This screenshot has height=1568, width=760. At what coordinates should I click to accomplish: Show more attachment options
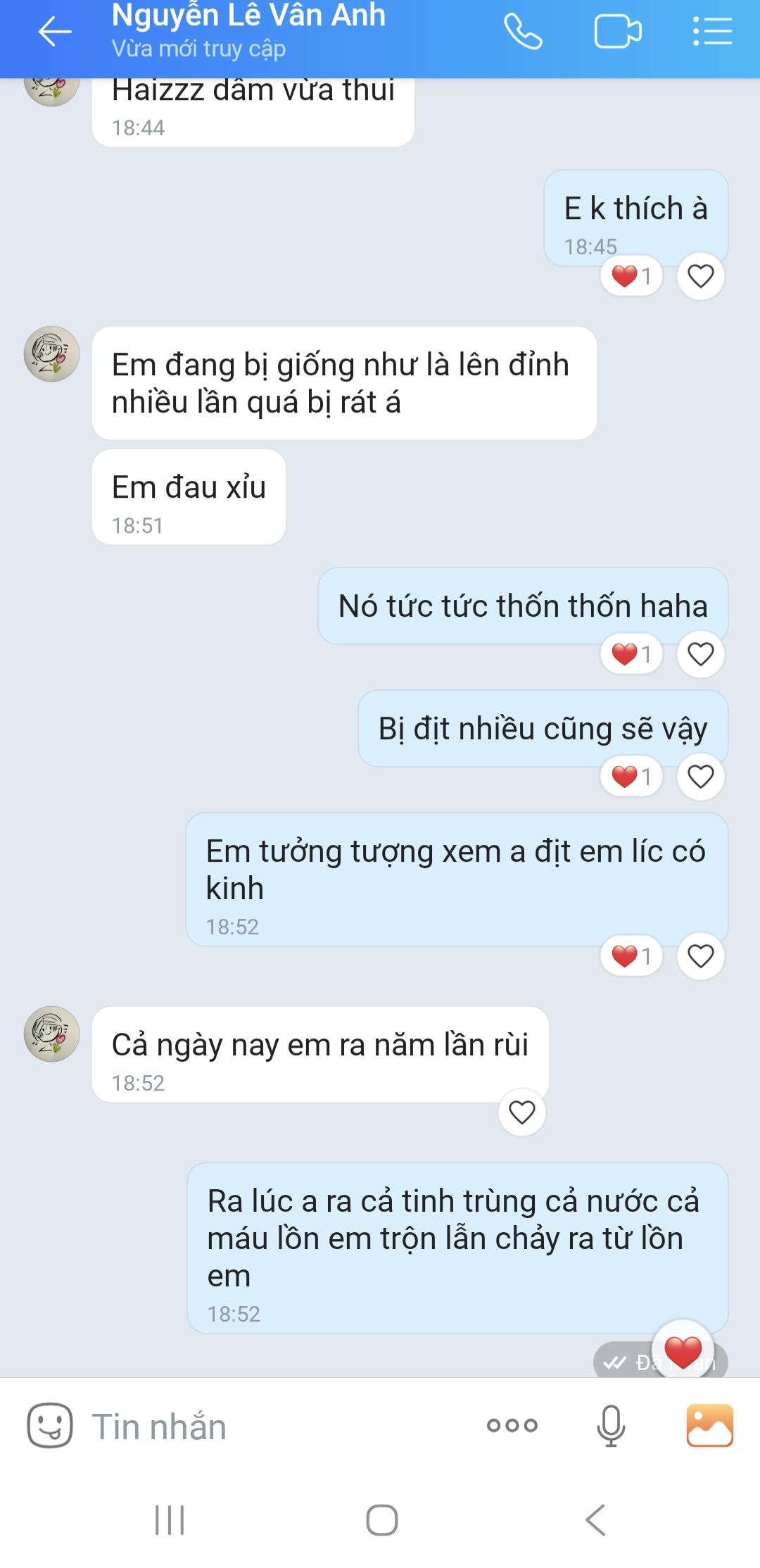[x=512, y=1426]
